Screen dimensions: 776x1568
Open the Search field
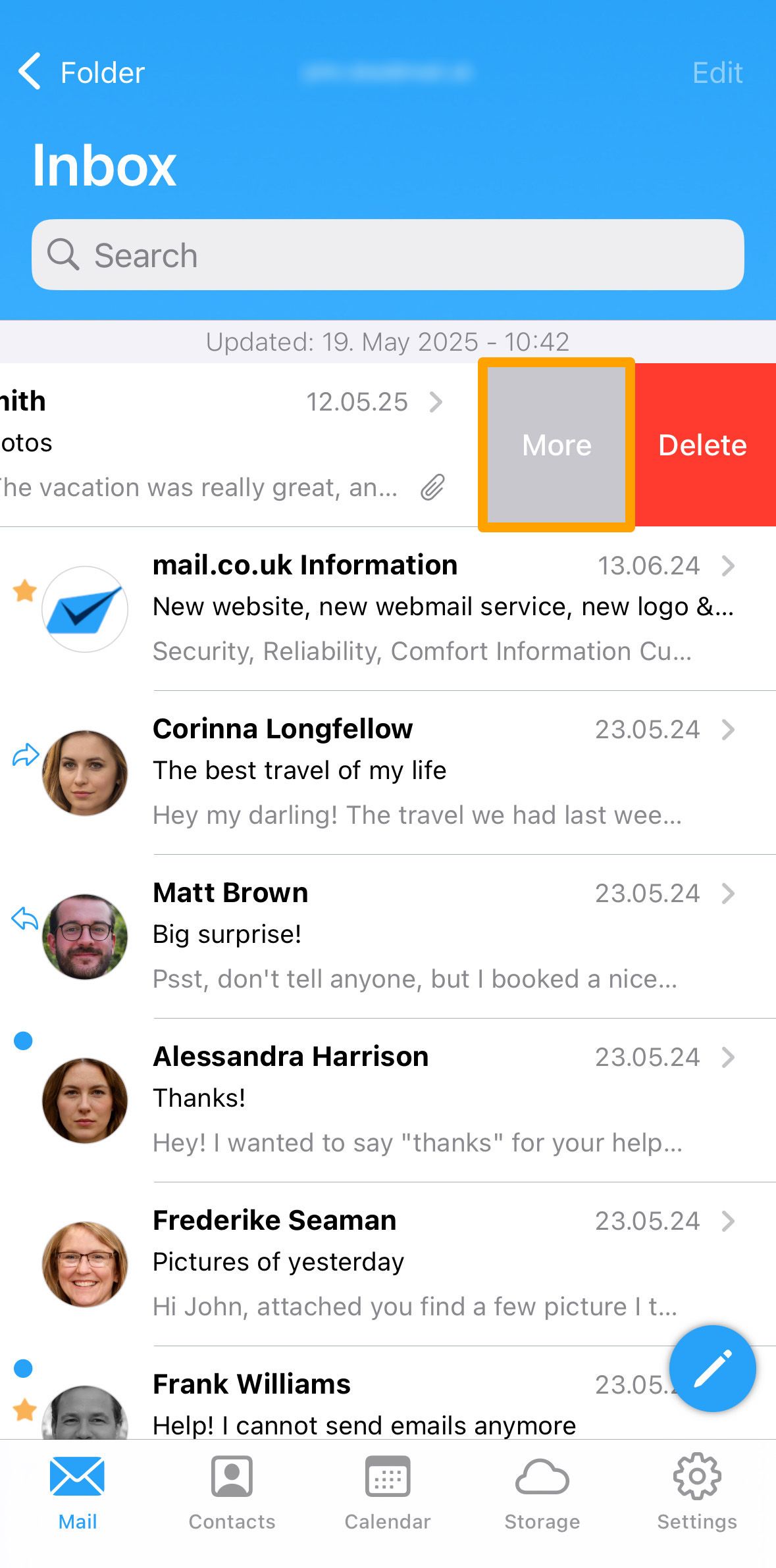[388, 255]
